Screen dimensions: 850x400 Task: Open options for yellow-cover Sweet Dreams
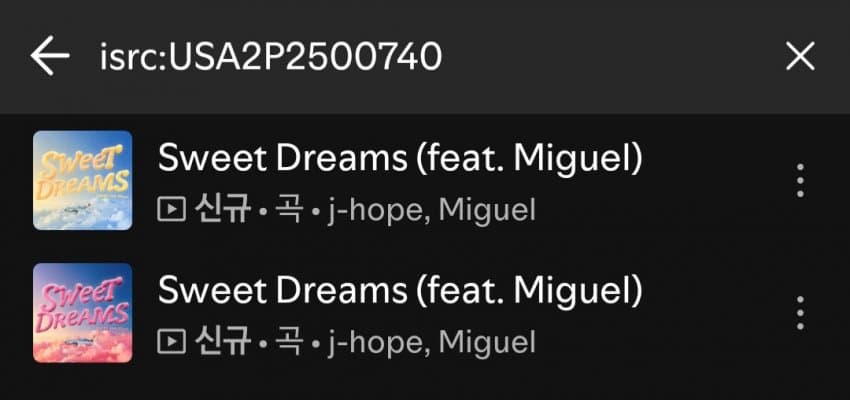(799, 181)
